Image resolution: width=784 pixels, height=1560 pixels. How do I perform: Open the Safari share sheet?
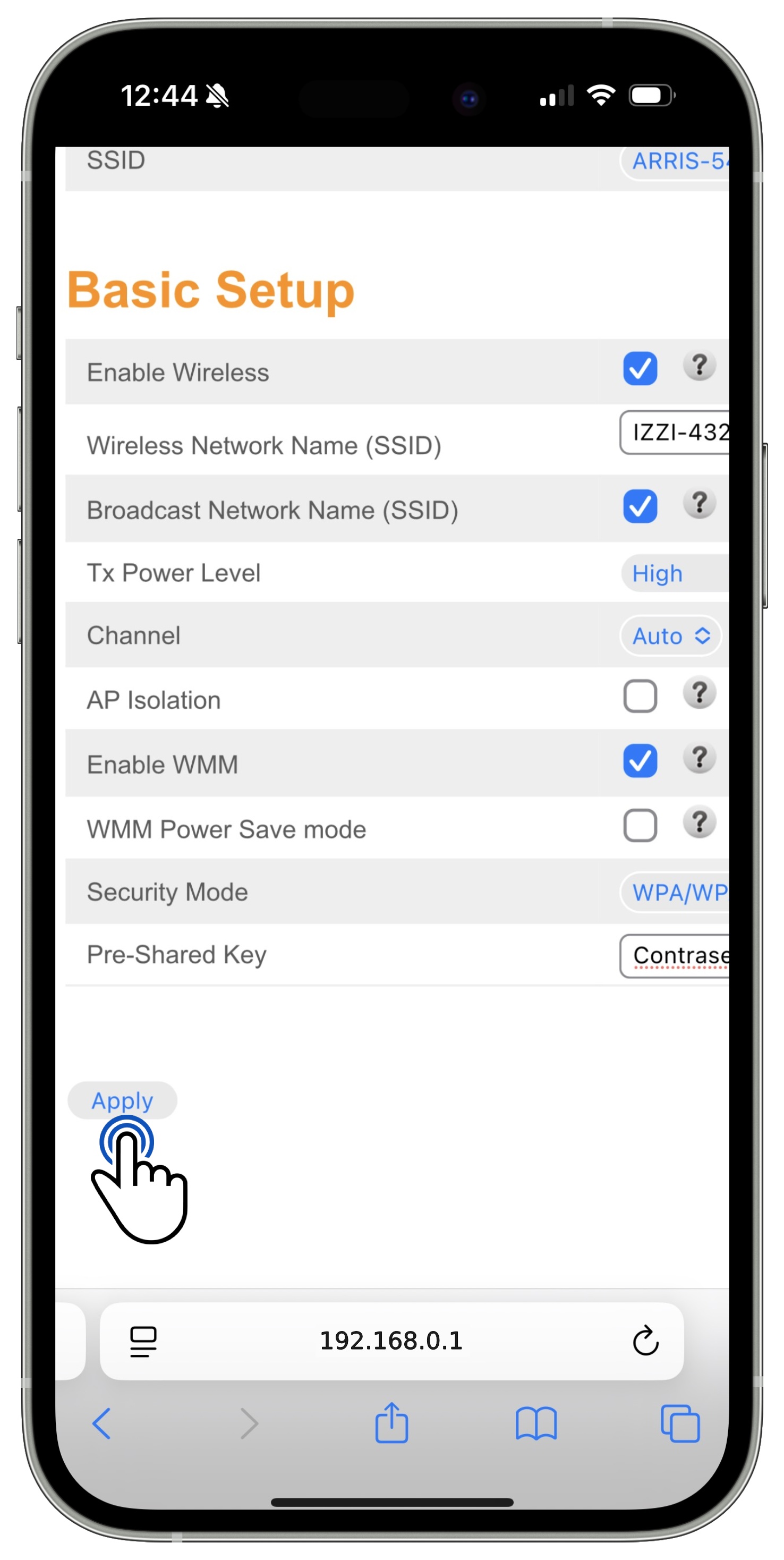(391, 1423)
